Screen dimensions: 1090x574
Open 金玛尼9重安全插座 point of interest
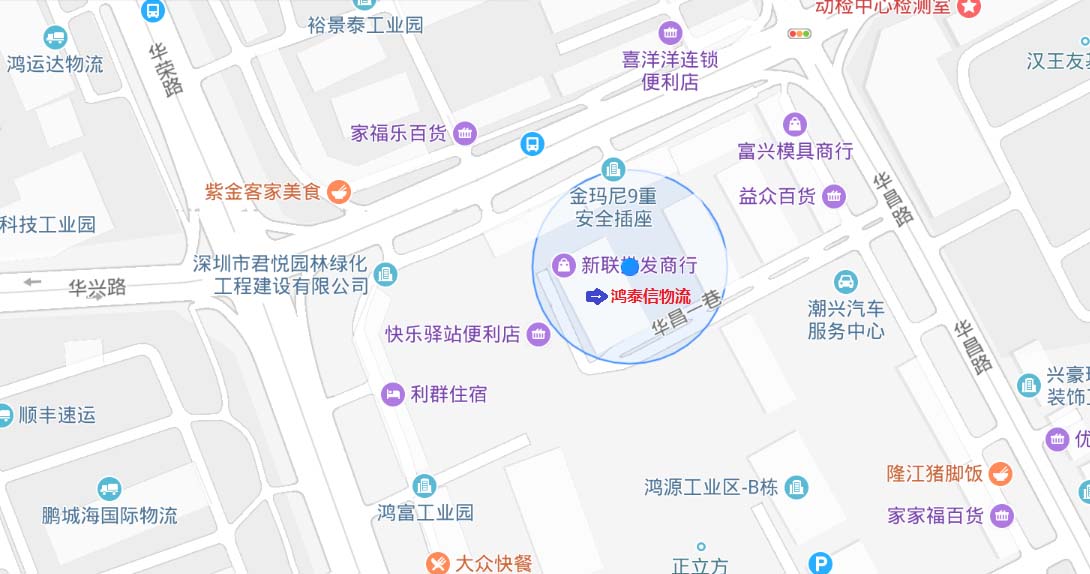coord(613,168)
